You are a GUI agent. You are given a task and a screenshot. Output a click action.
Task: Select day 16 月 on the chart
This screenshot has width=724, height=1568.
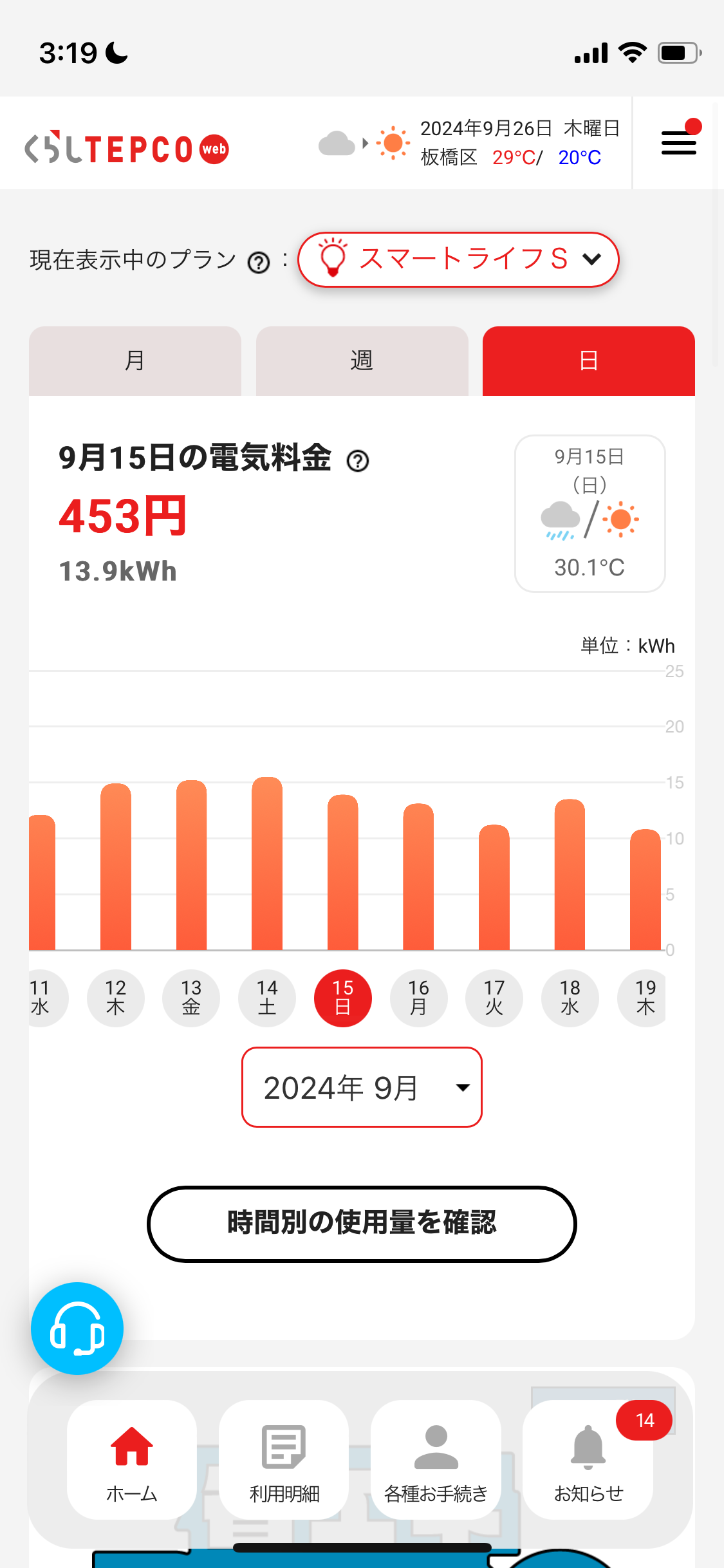click(x=418, y=998)
